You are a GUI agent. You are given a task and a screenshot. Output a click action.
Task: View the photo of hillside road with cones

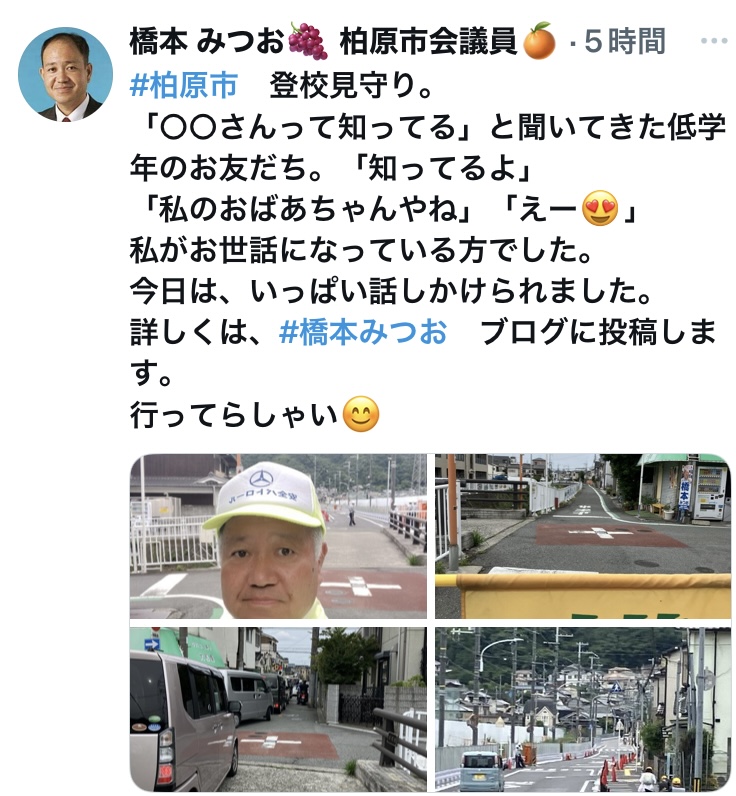(x=583, y=709)
